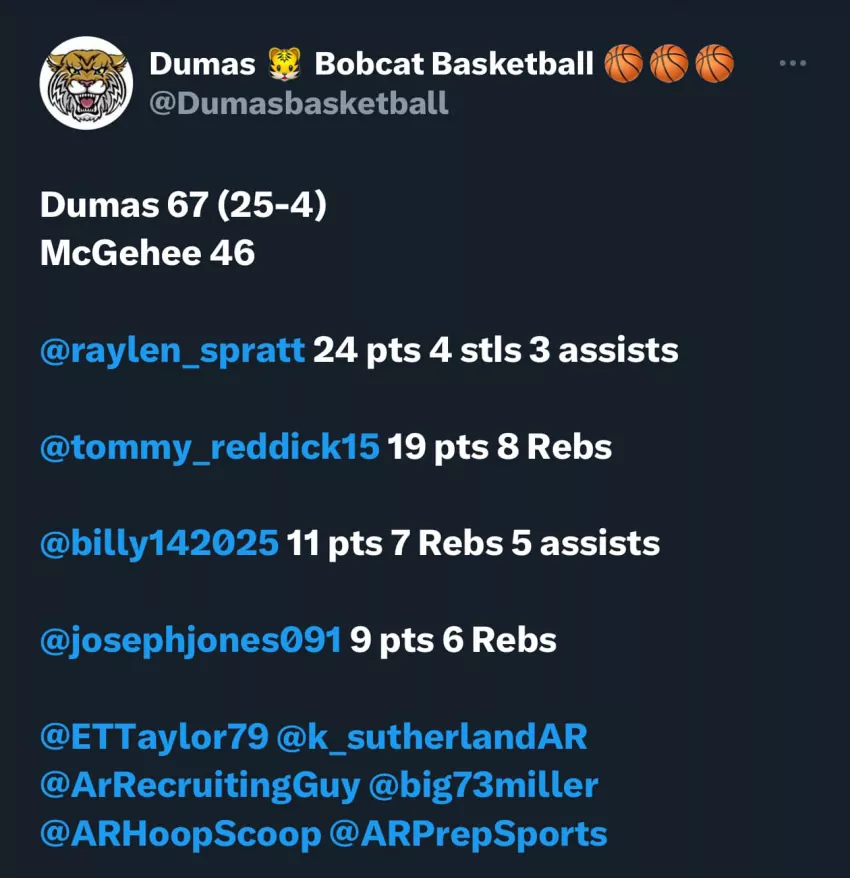Open the @k_sutherlandAR mention
This screenshot has height=878, width=850.
pyautogui.click(x=431, y=737)
